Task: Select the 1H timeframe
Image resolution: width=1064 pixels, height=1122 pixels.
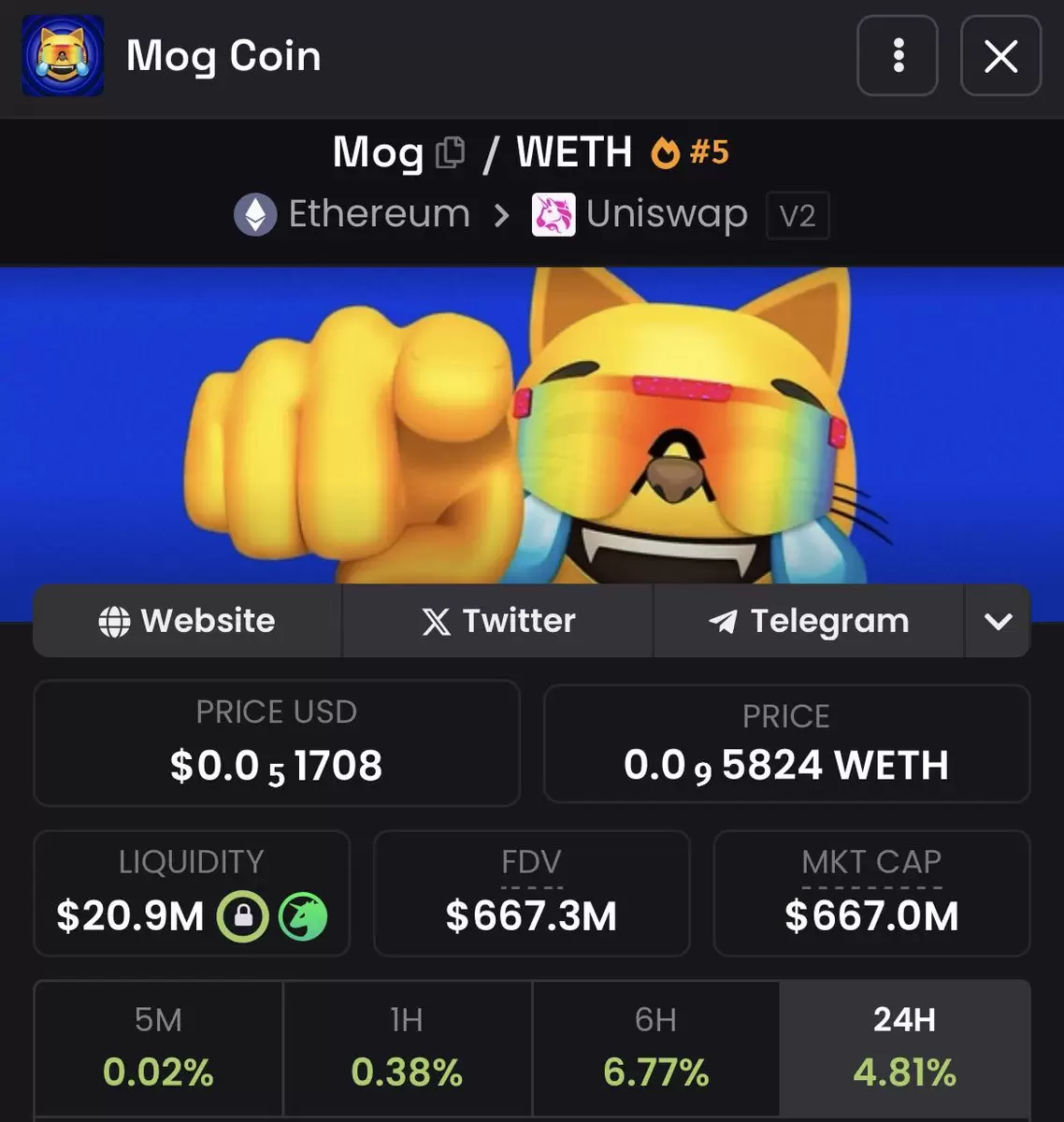Action: 407,1047
